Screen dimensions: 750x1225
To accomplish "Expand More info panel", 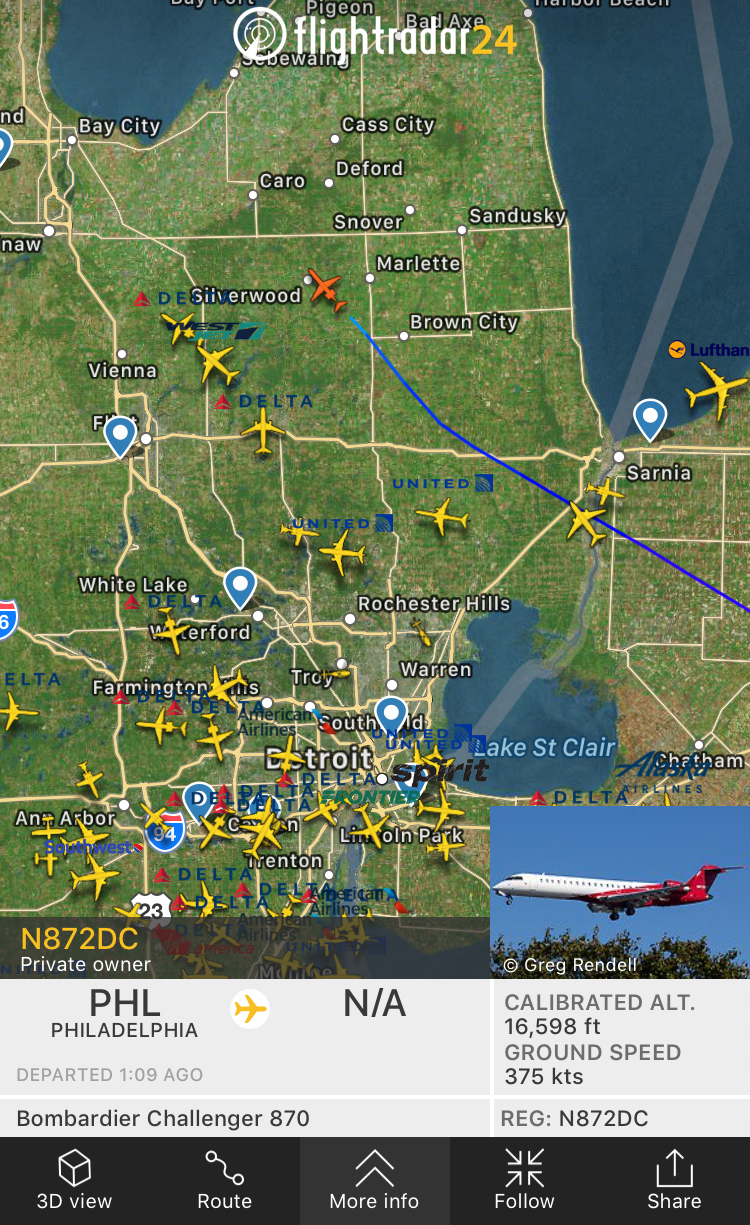I will [374, 1180].
